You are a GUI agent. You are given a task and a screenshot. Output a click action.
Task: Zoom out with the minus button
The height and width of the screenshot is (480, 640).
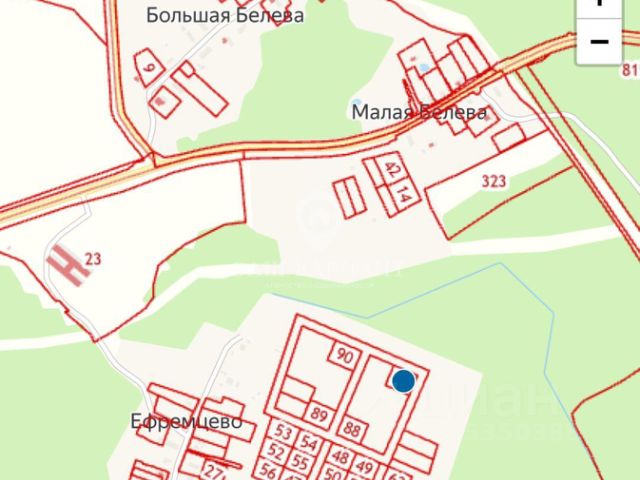599,41
